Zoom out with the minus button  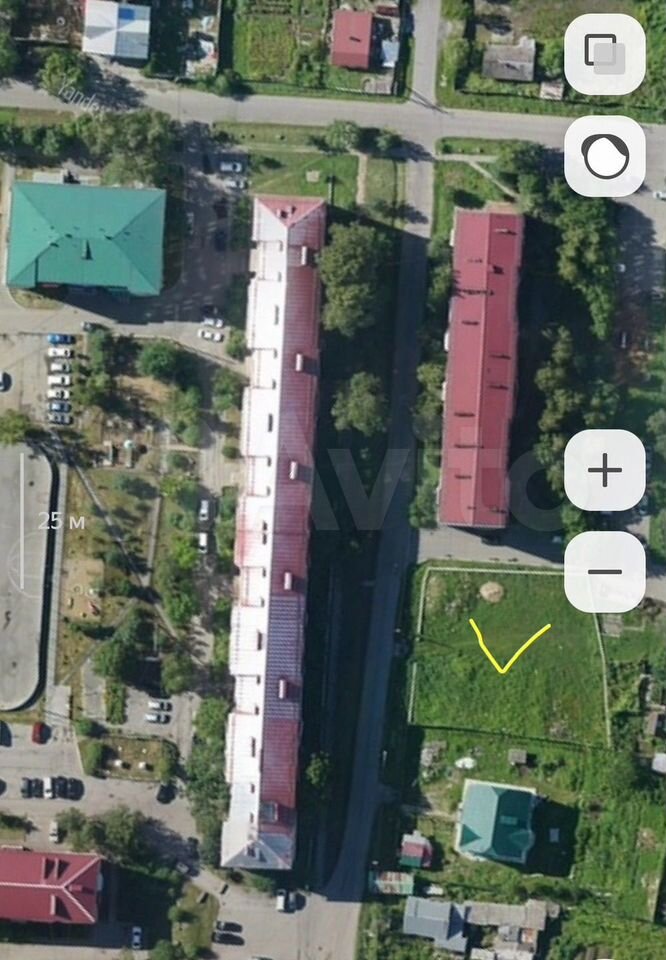[x=604, y=572]
